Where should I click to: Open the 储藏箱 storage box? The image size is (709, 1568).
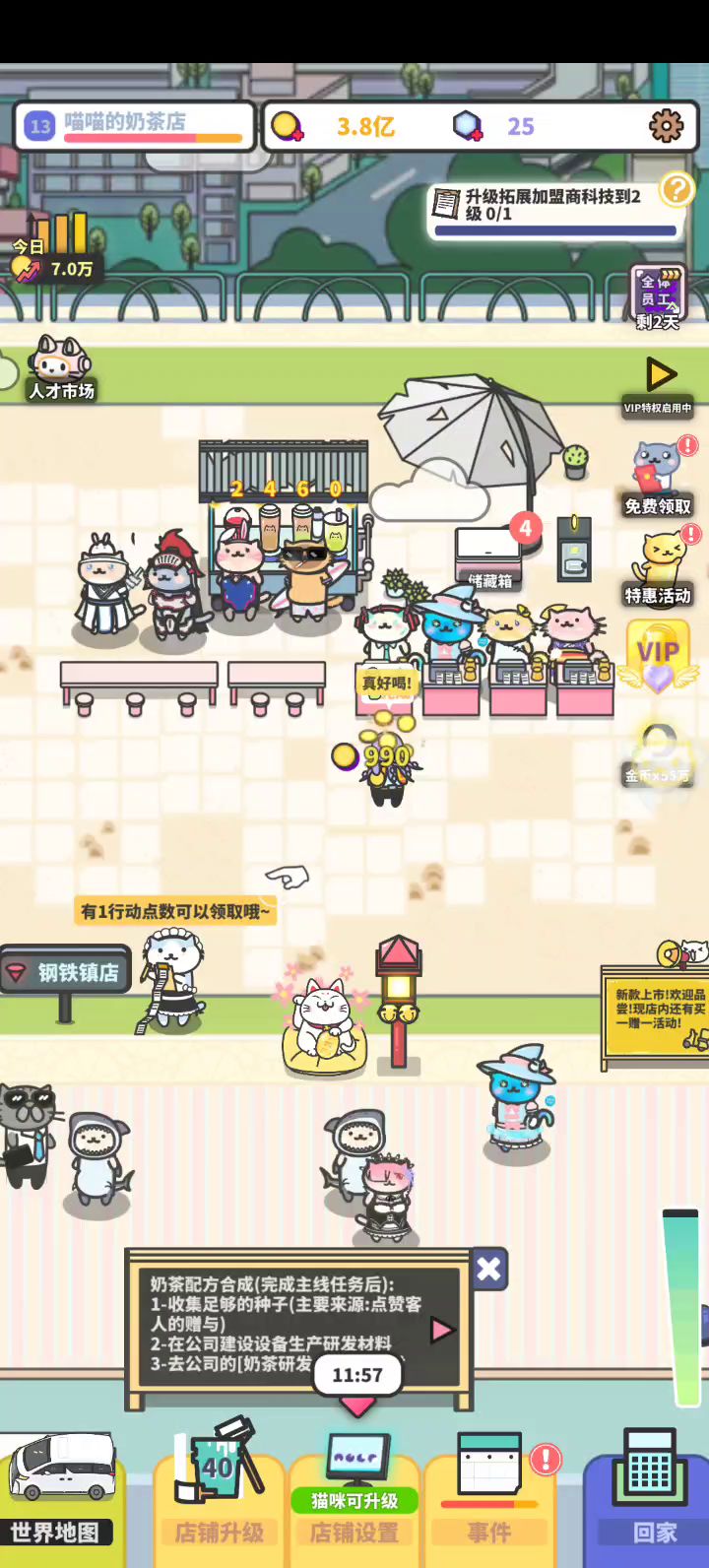[489, 558]
